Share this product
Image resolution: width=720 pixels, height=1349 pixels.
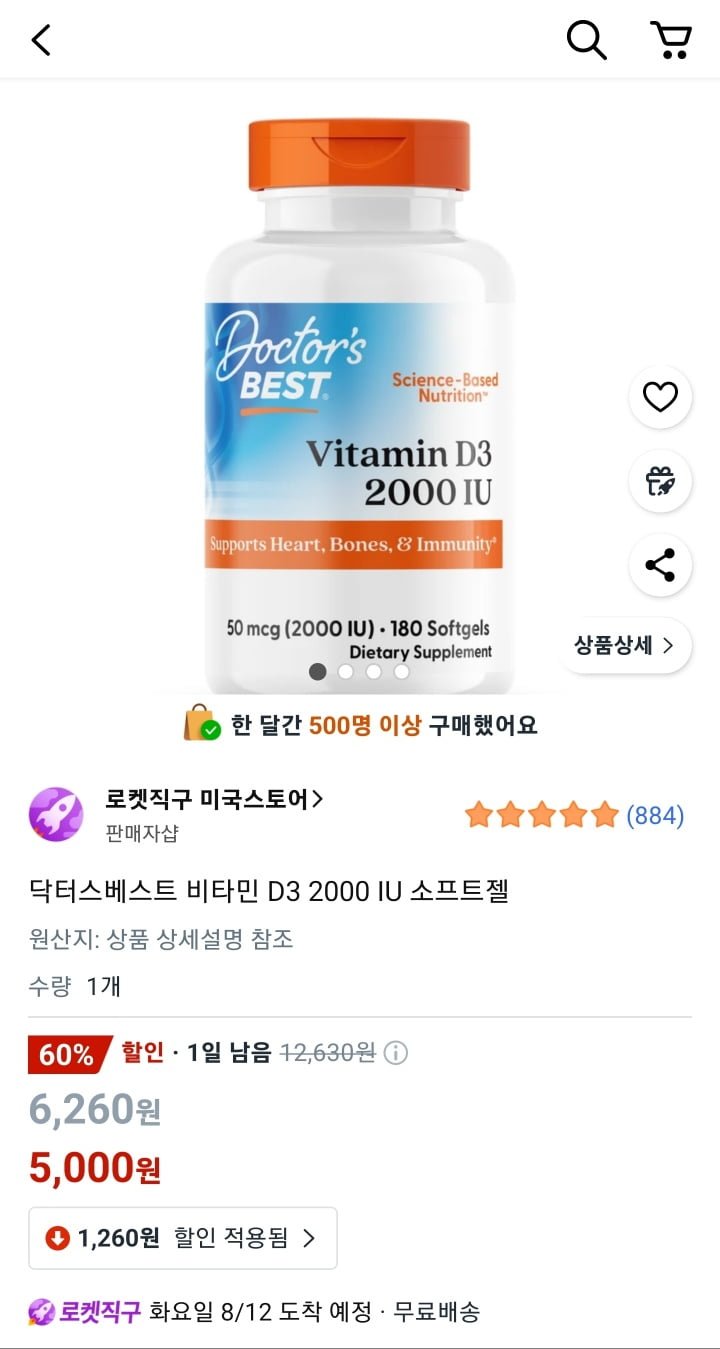pos(660,565)
